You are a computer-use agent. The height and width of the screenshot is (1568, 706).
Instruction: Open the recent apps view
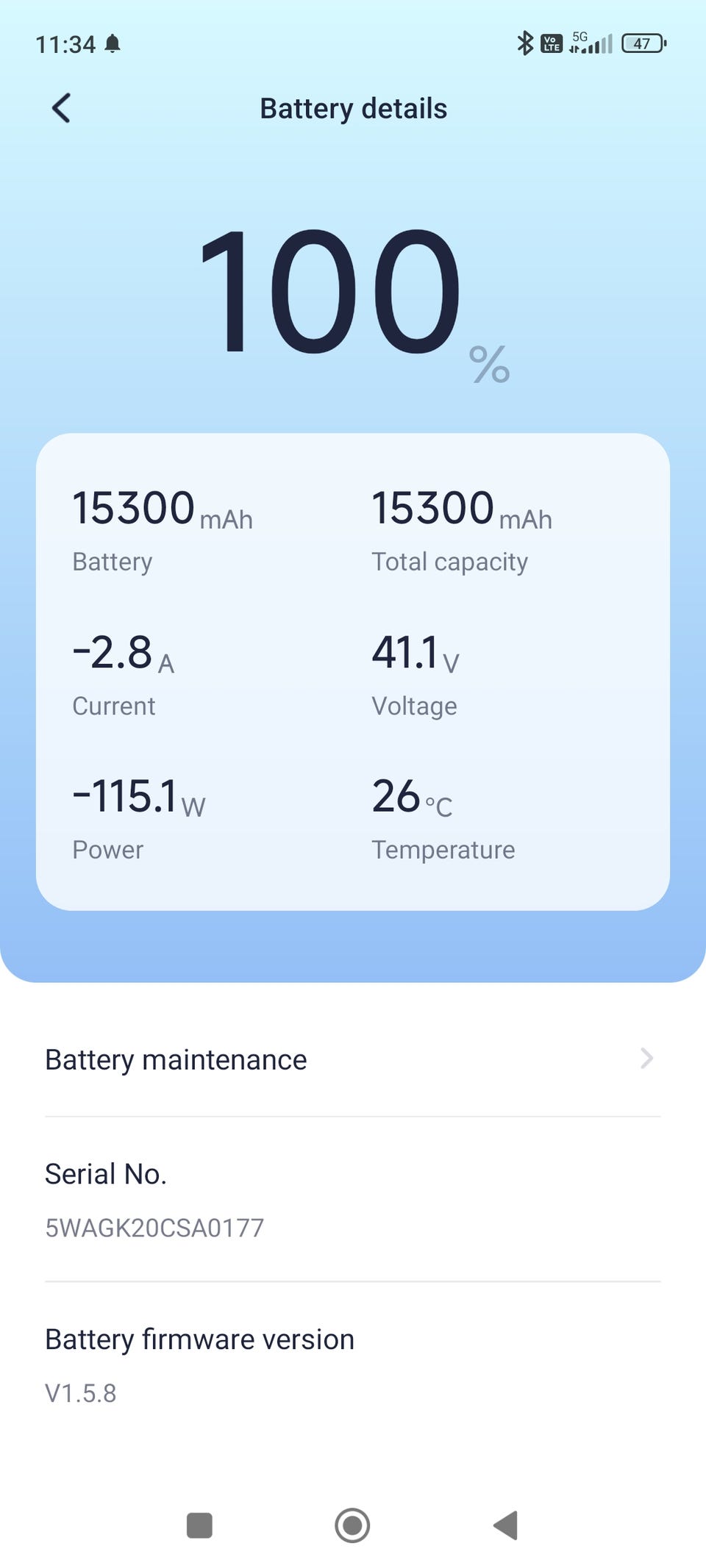(199, 1525)
